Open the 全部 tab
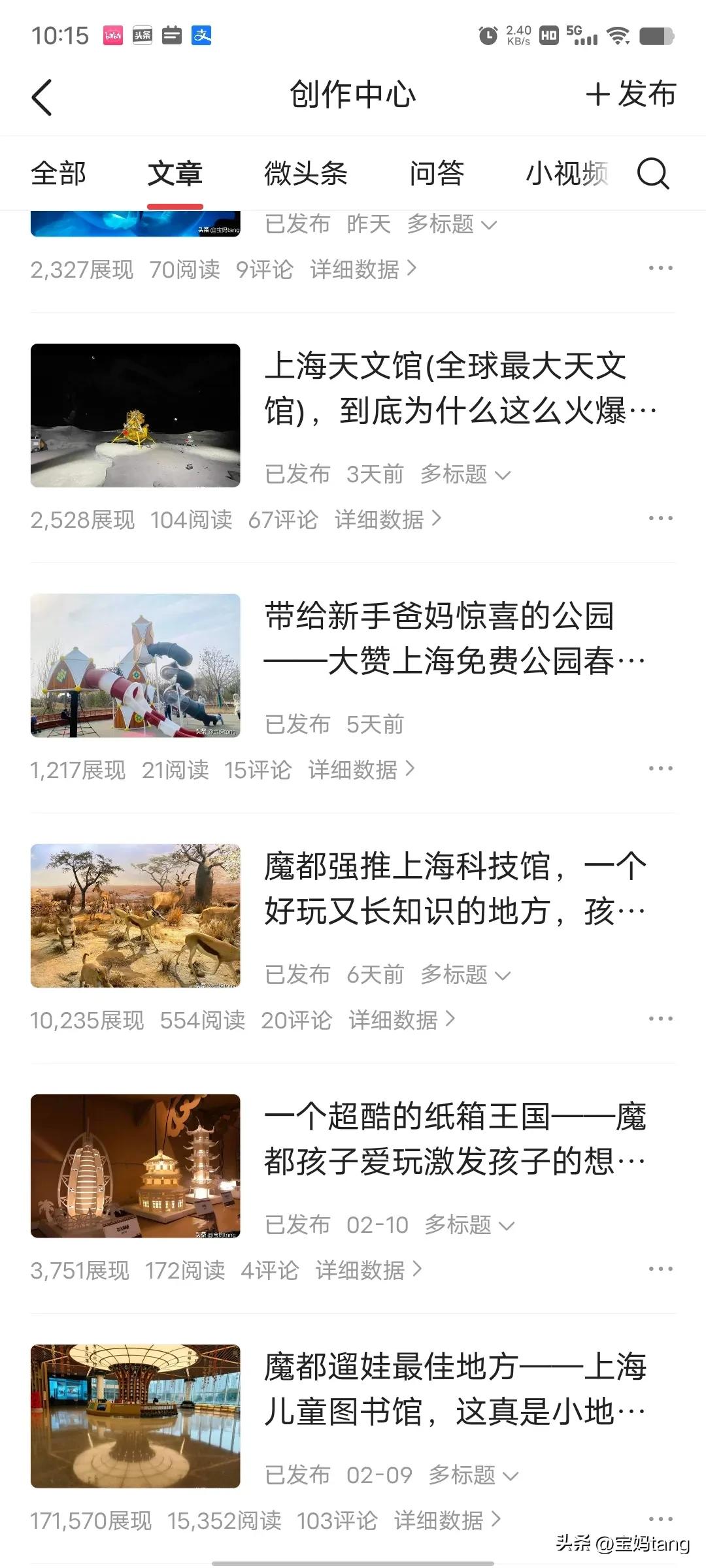The height and width of the screenshot is (1568, 706). click(x=59, y=174)
